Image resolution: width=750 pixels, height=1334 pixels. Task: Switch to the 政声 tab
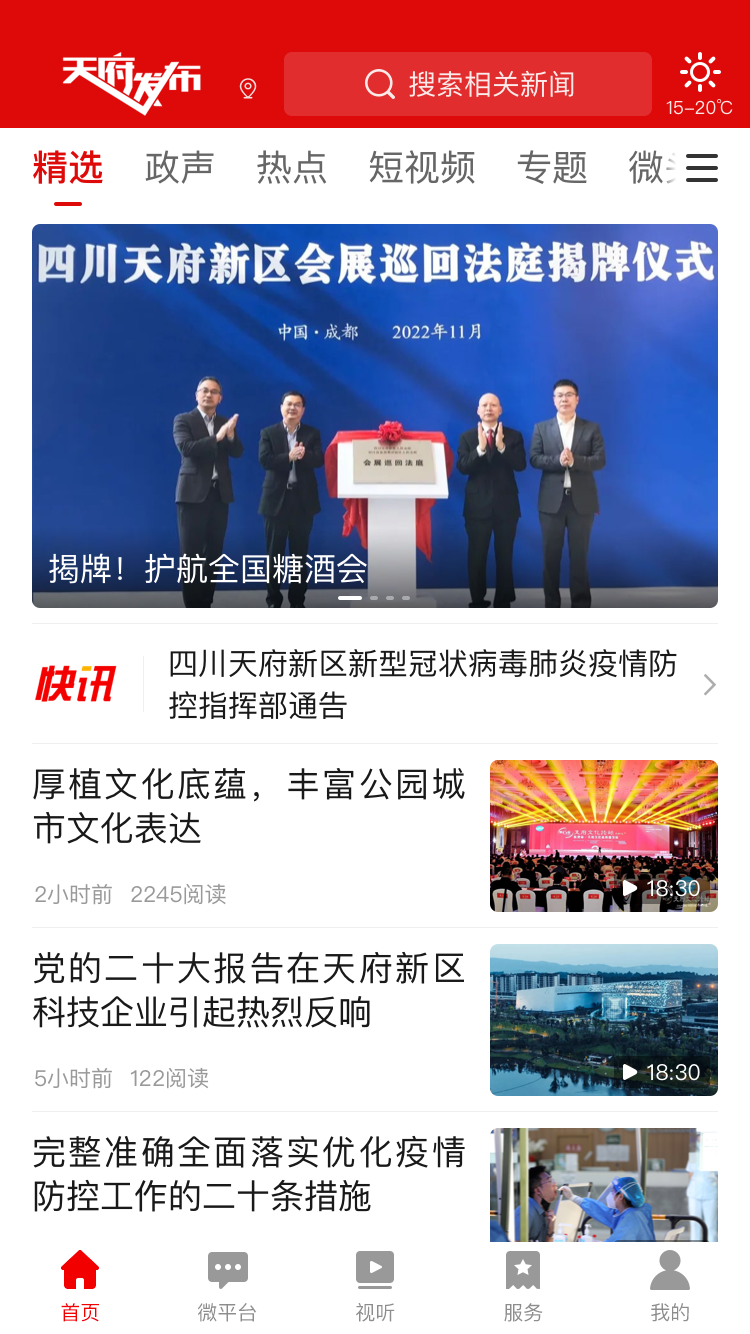point(180,168)
